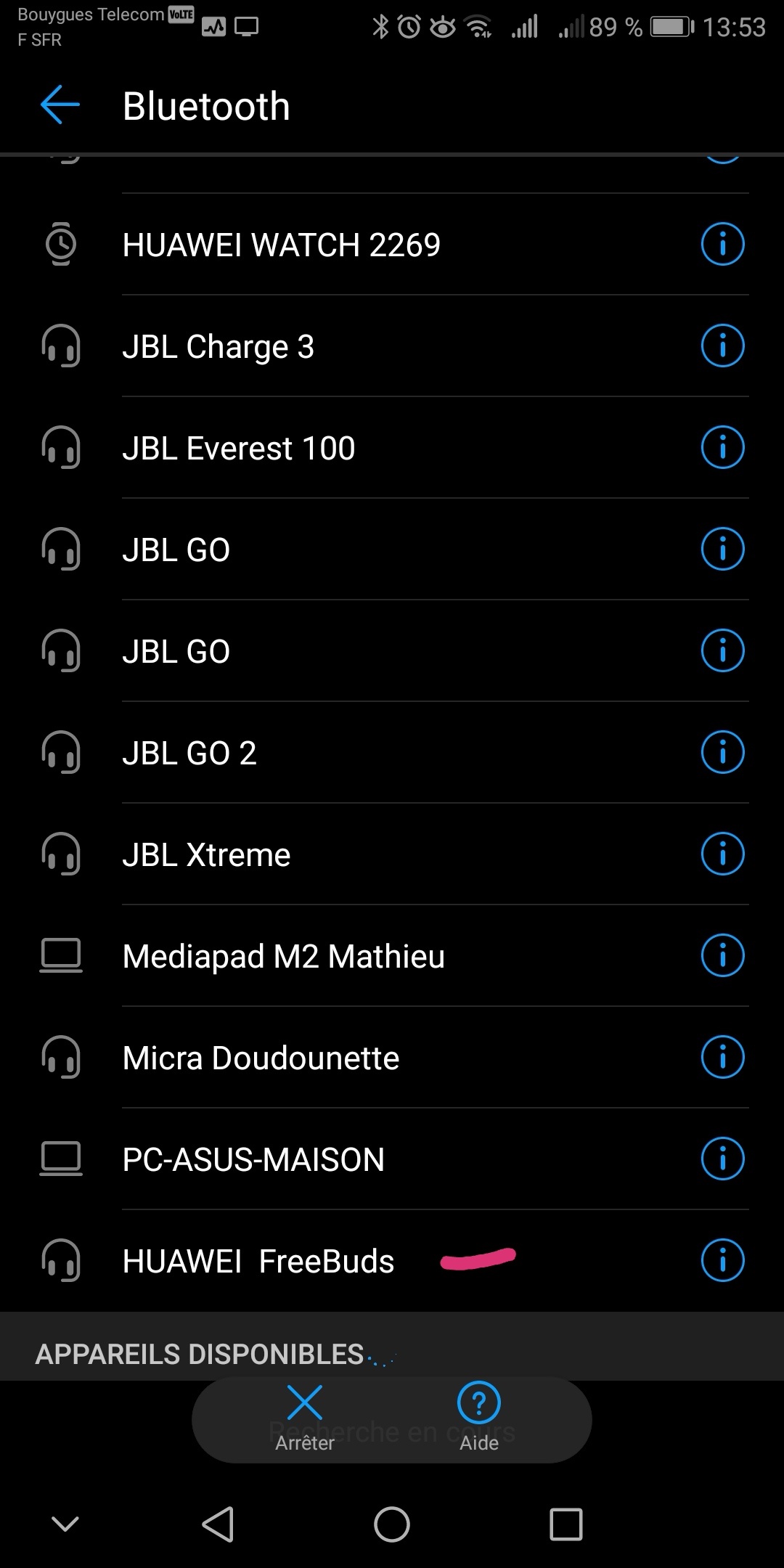Image resolution: width=784 pixels, height=1568 pixels.
Task: Tap the system home button
Action: click(x=392, y=1524)
